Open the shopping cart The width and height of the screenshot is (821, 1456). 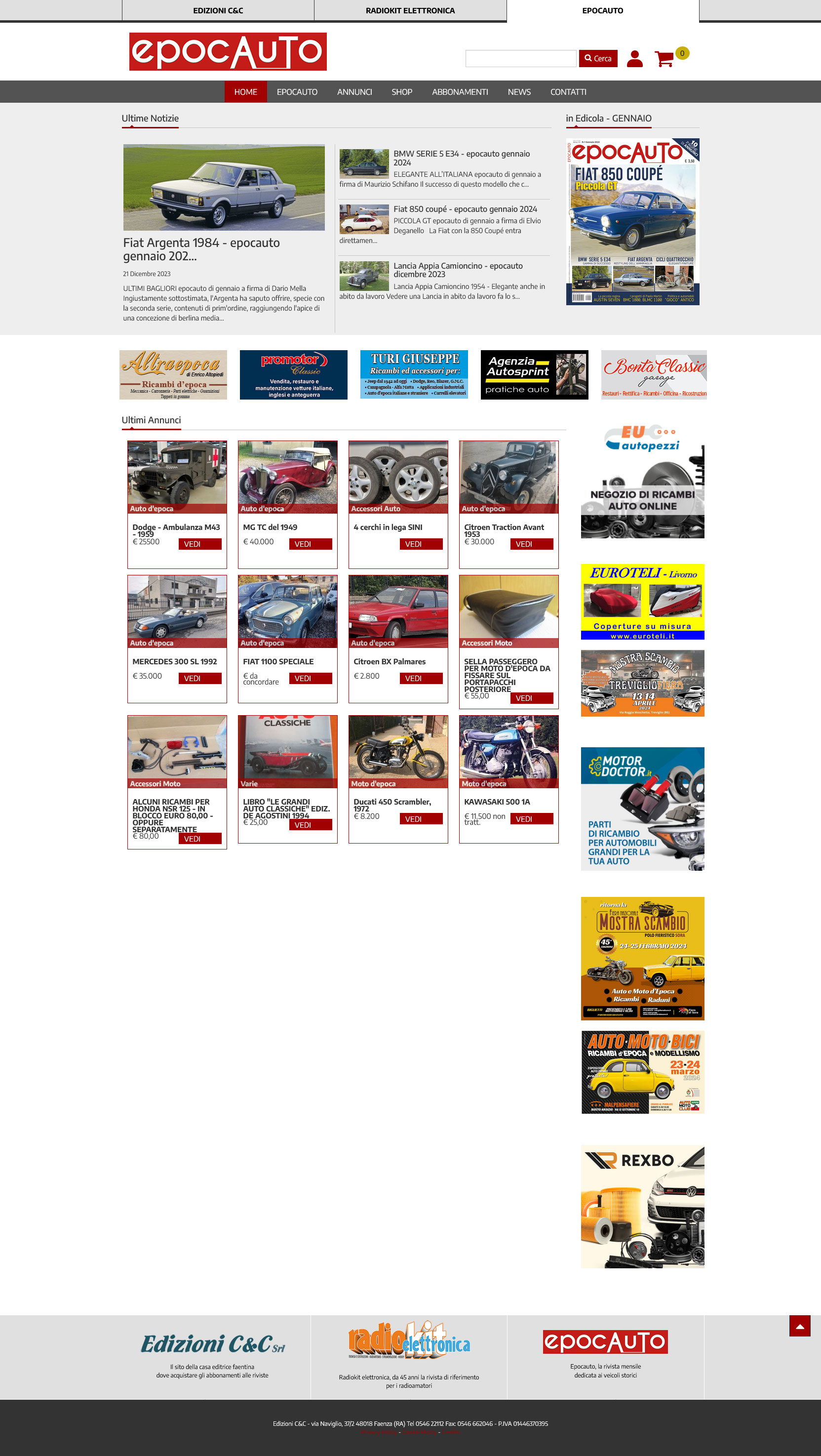click(x=665, y=59)
